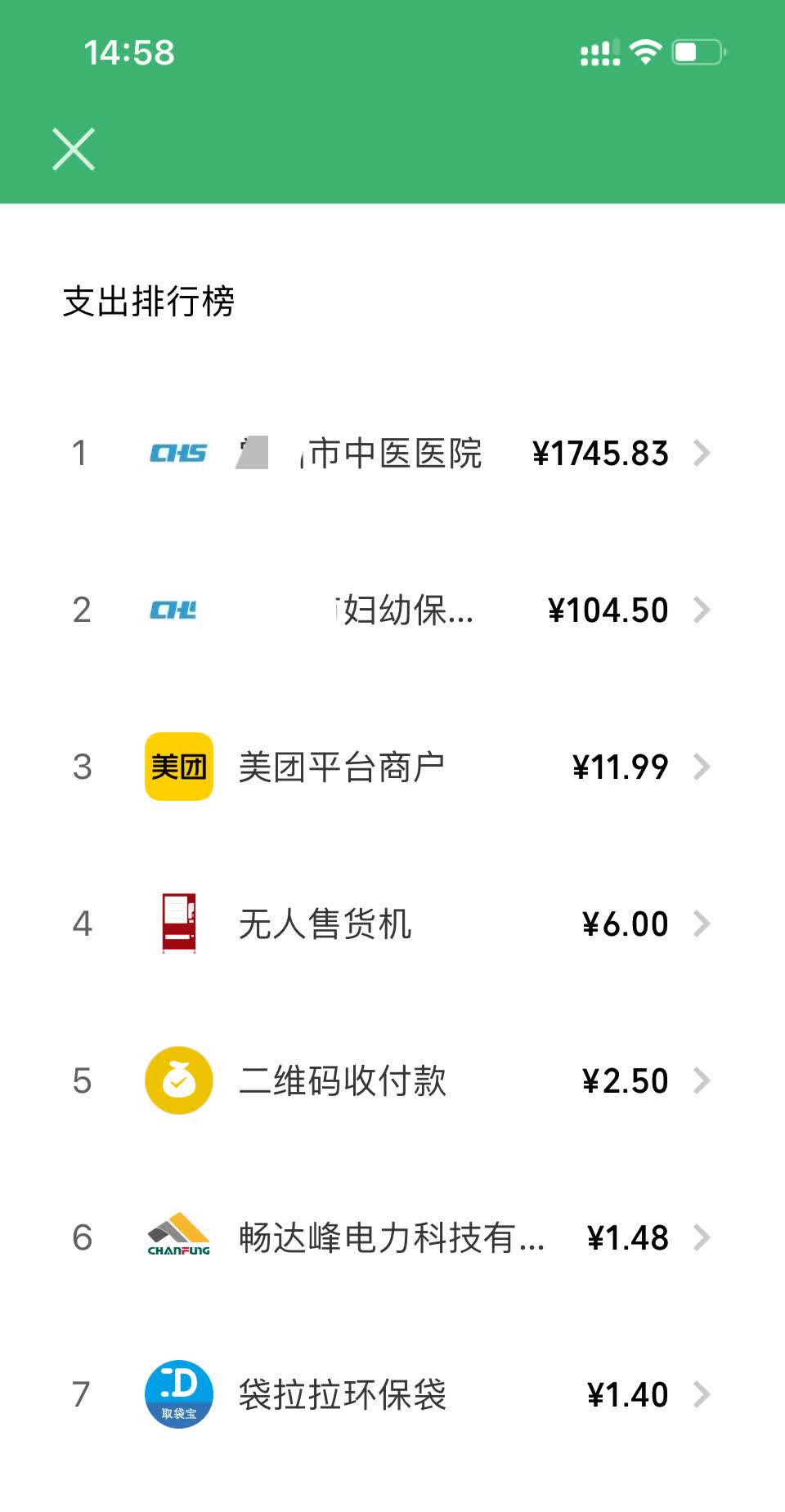
Task: Open the 无人售货机 expense row
Action: click(392, 924)
